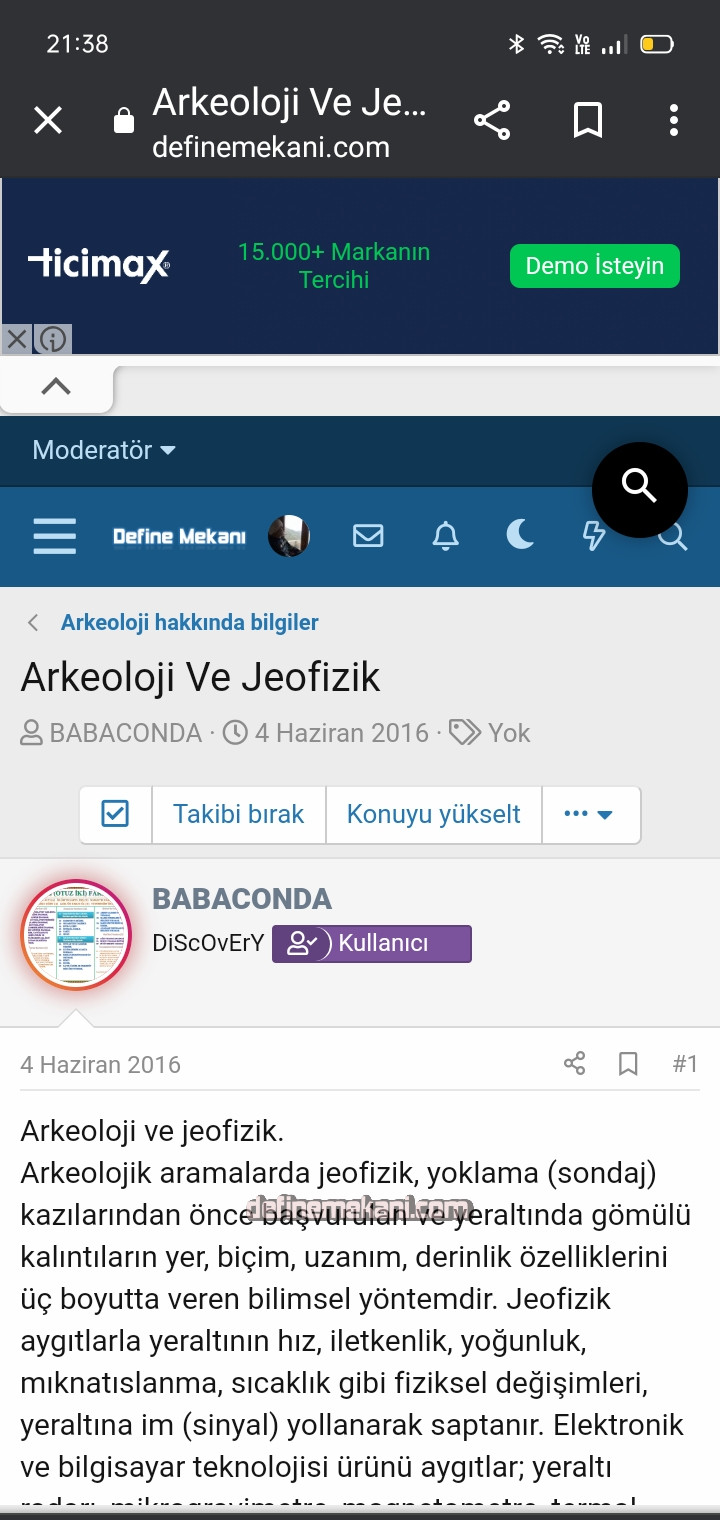Viewport: 720px width, 1520px height.
Task: Tap the Konuyu yükselt button
Action: [x=433, y=814]
